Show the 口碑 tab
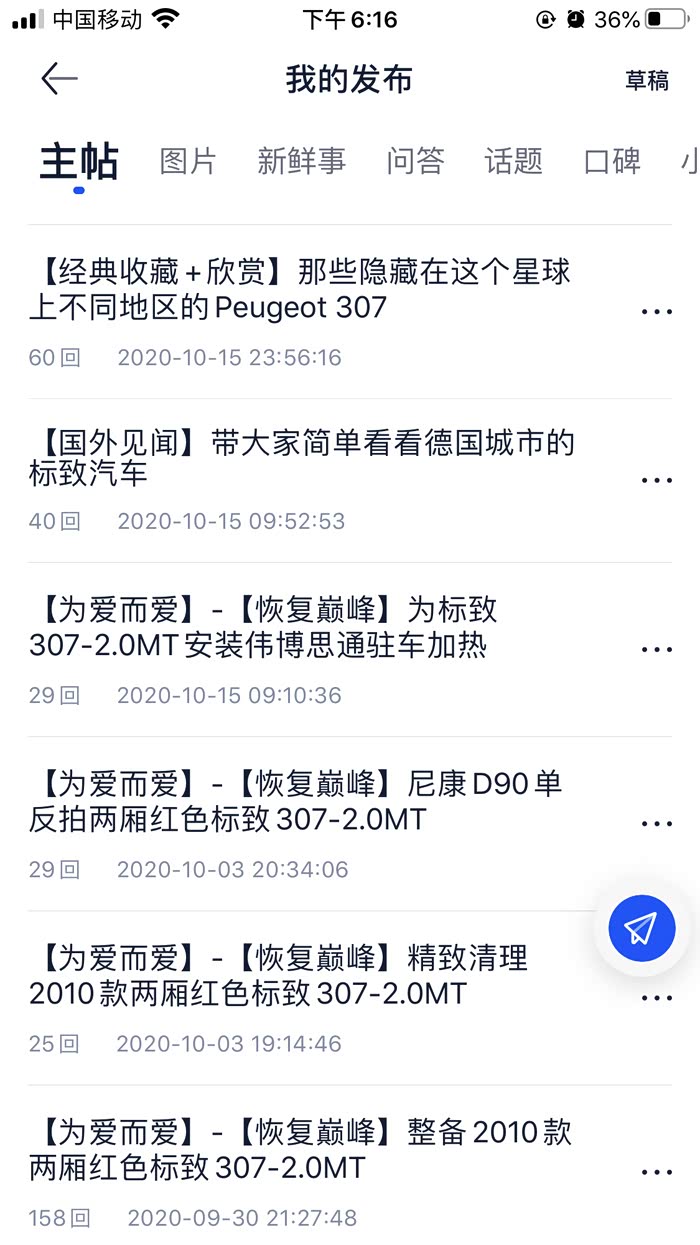 pos(612,162)
